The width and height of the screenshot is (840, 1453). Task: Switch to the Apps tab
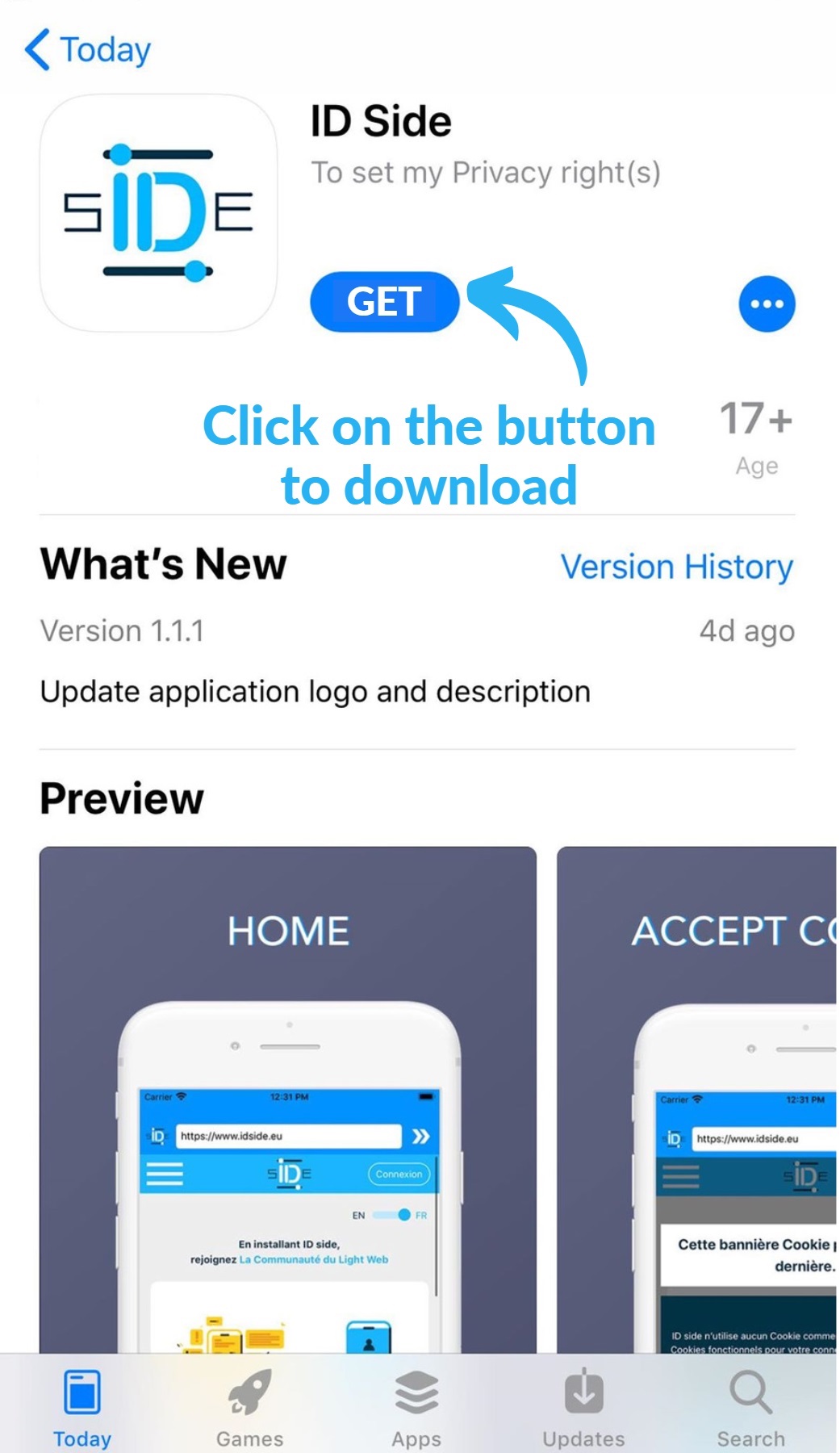pos(416,1406)
